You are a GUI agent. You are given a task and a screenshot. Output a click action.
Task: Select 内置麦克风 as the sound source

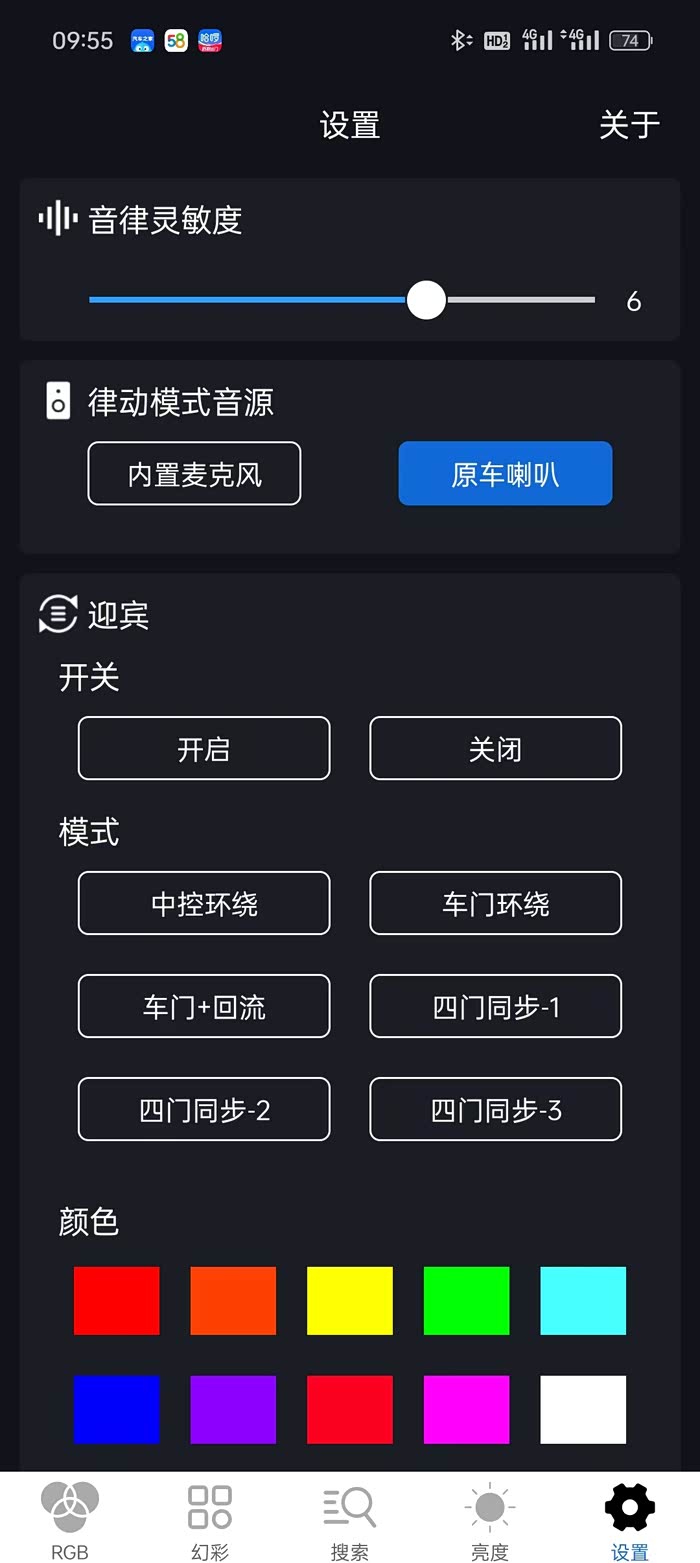194,473
